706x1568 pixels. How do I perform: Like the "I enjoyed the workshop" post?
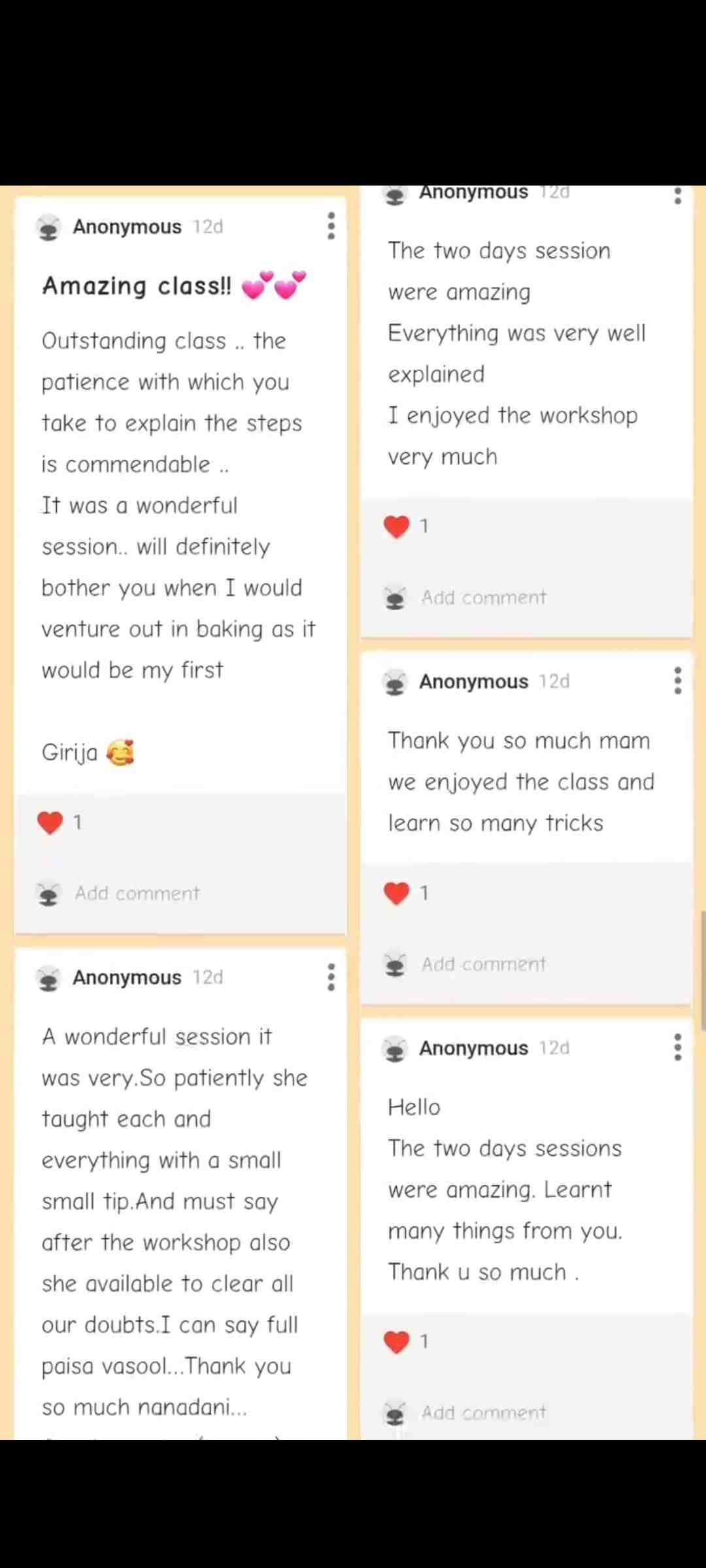click(397, 526)
